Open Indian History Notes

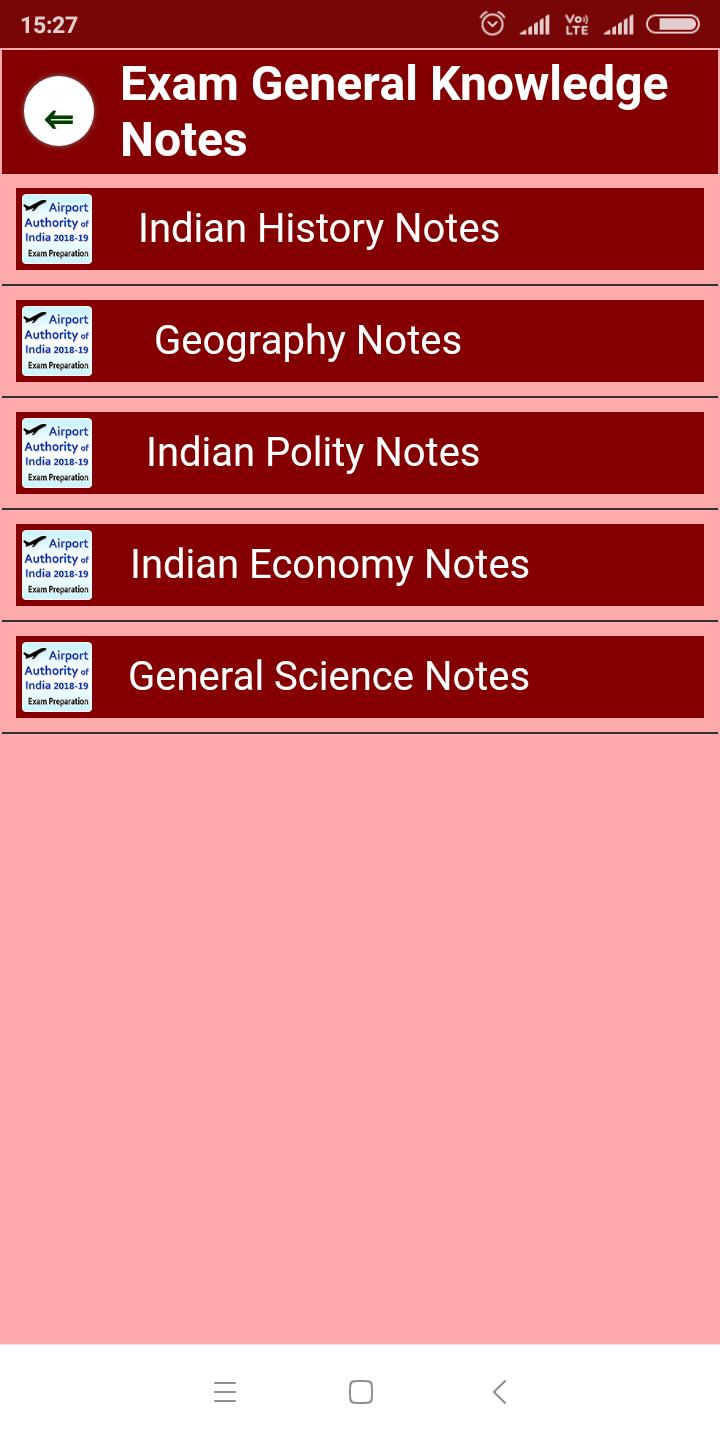tap(360, 229)
